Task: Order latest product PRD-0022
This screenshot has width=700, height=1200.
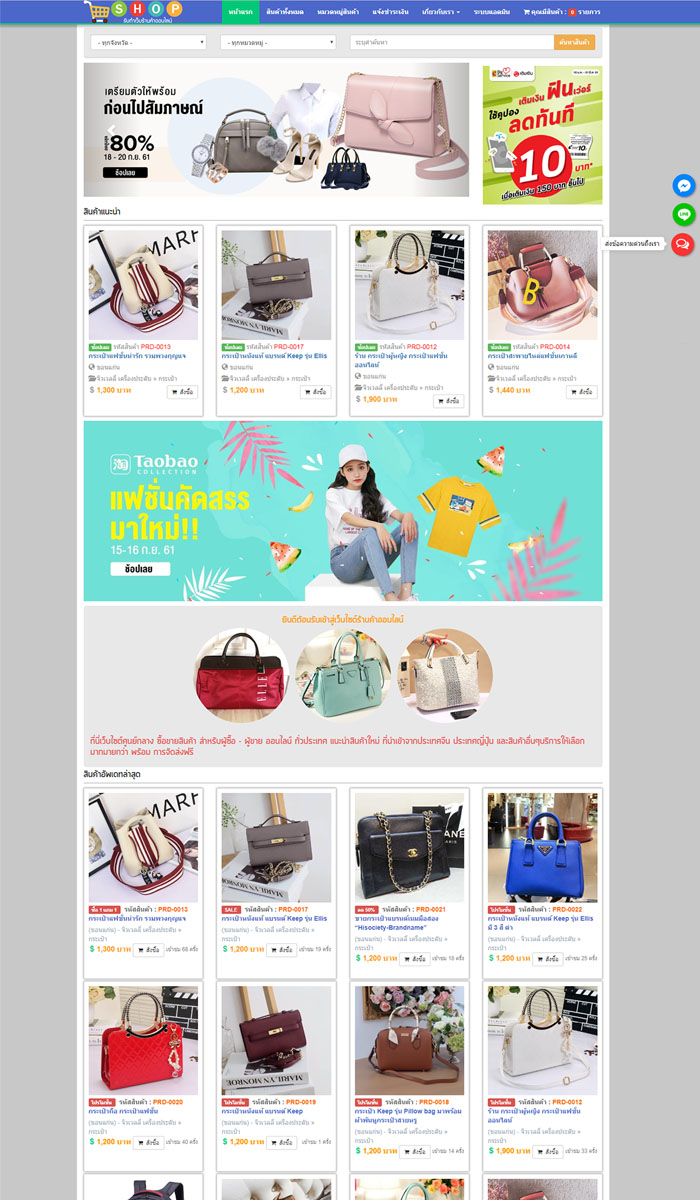Action: (547, 958)
